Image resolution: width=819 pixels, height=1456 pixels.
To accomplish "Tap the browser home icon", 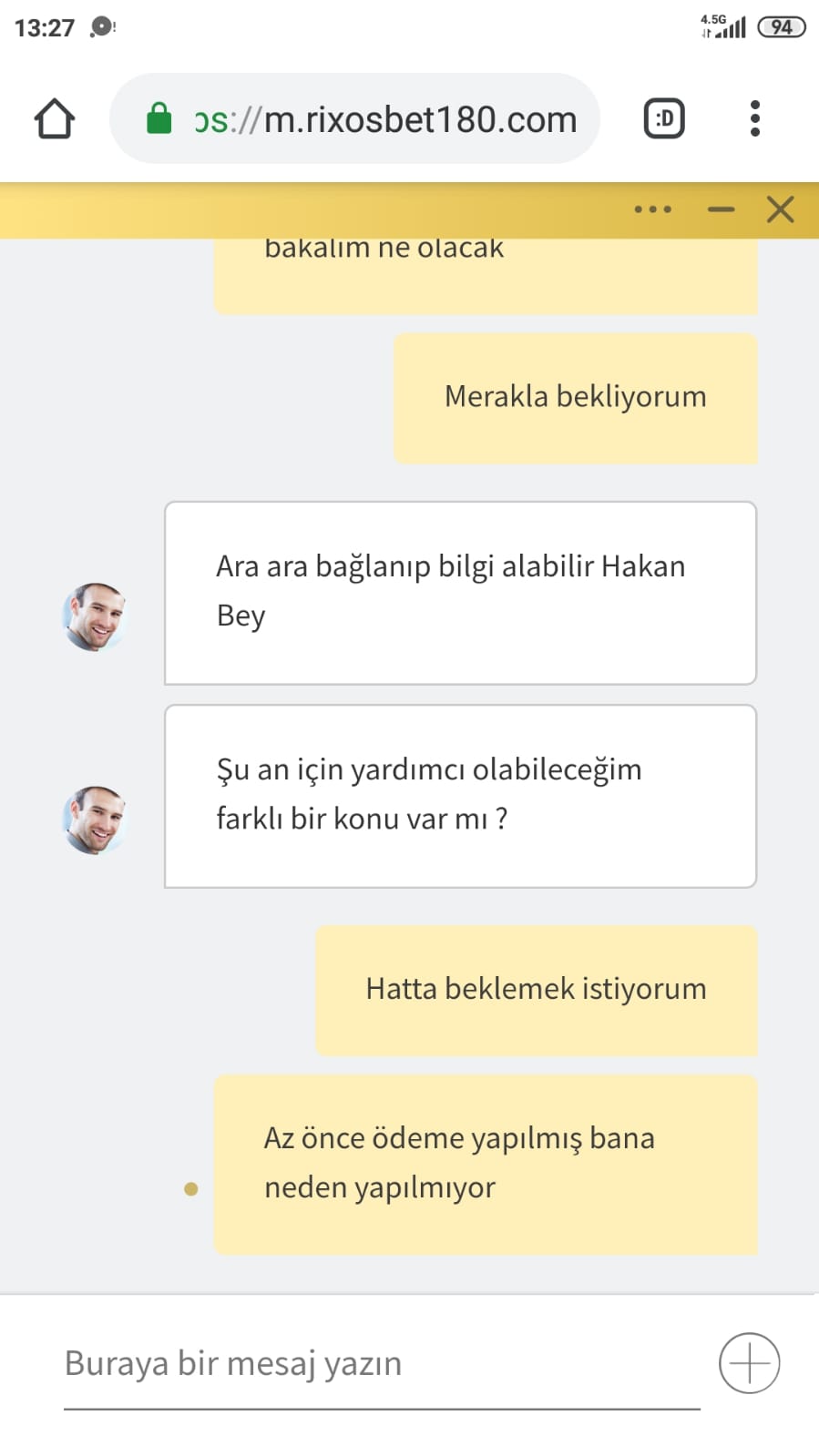I will coord(55,118).
